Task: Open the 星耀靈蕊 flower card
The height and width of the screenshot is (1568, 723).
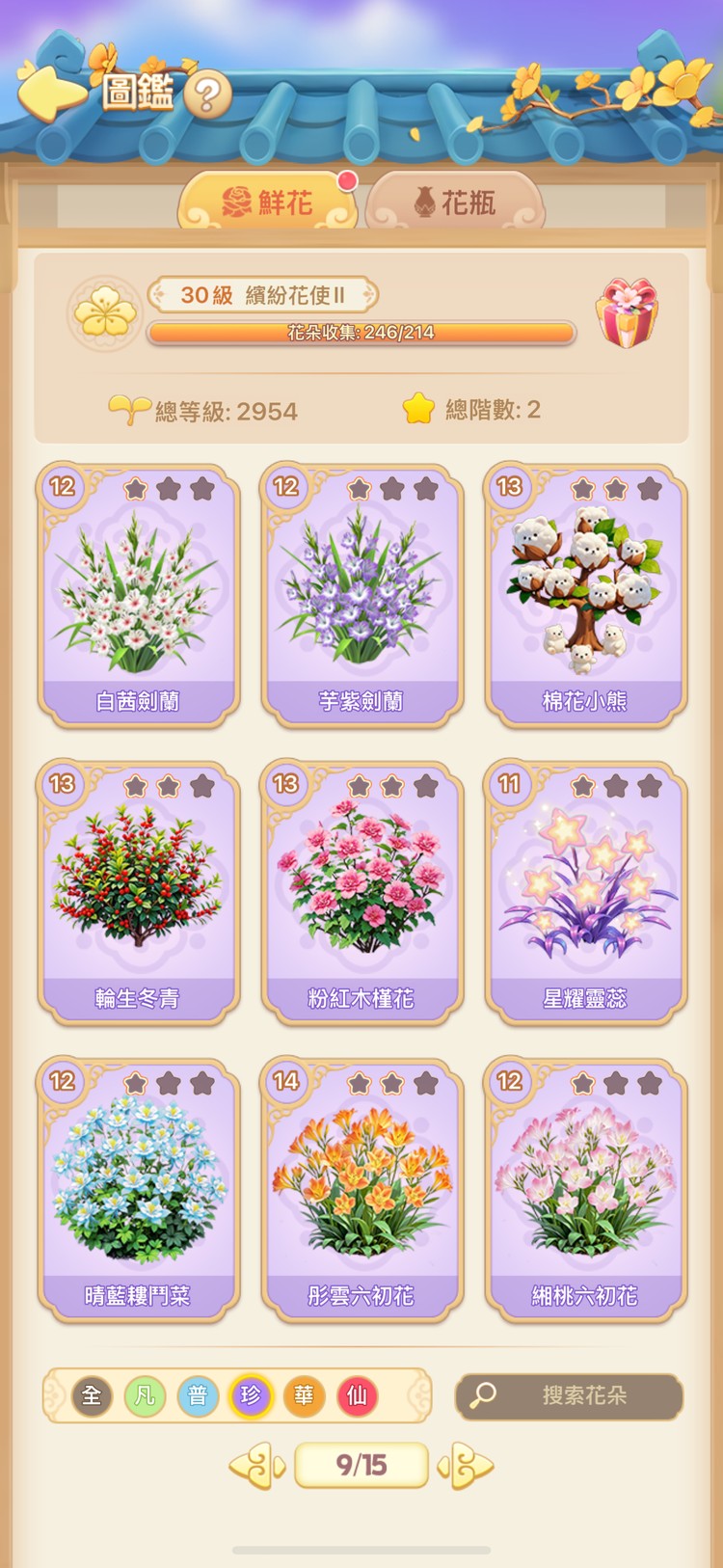Action: (x=585, y=892)
